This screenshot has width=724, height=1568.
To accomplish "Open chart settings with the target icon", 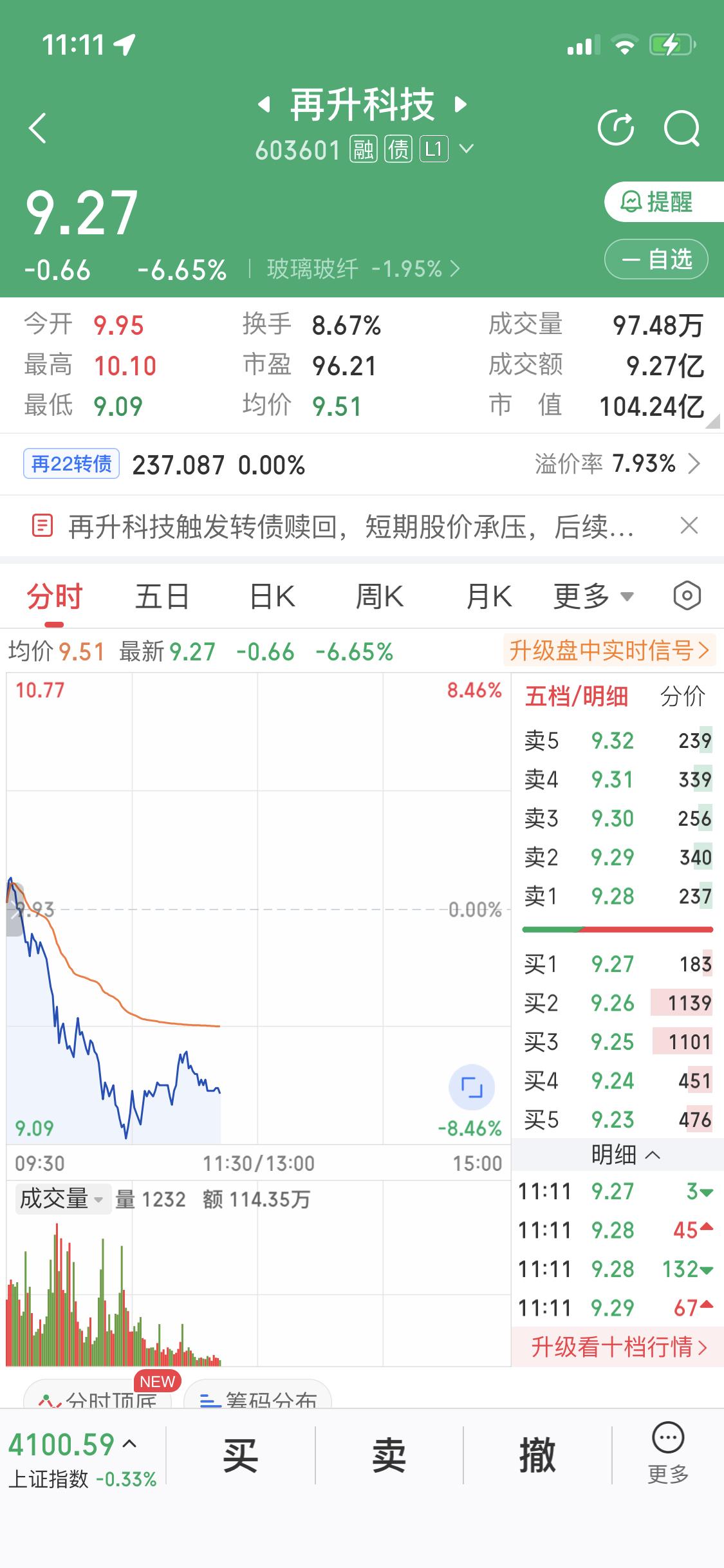I will coord(685,595).
